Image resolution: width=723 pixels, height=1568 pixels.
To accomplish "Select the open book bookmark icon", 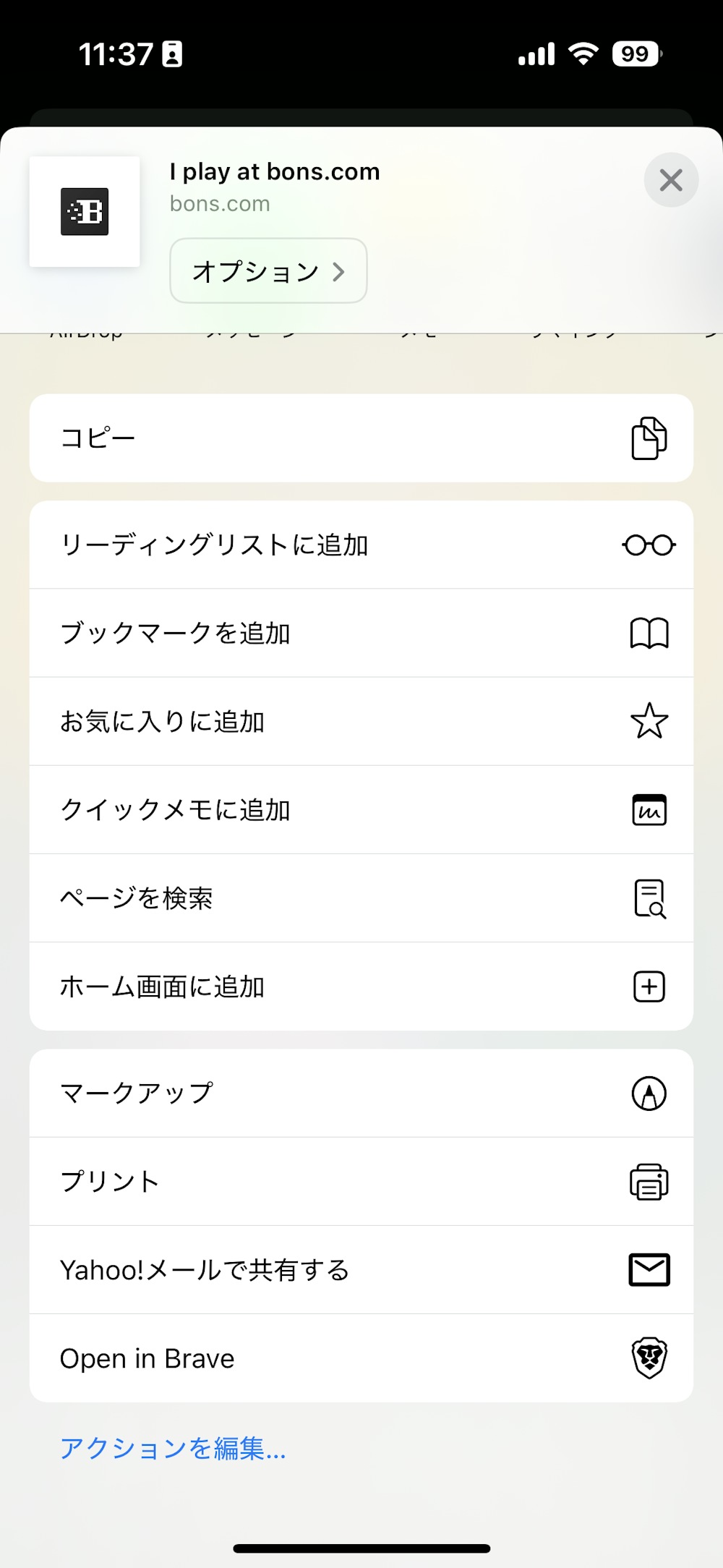I will 649,634.
